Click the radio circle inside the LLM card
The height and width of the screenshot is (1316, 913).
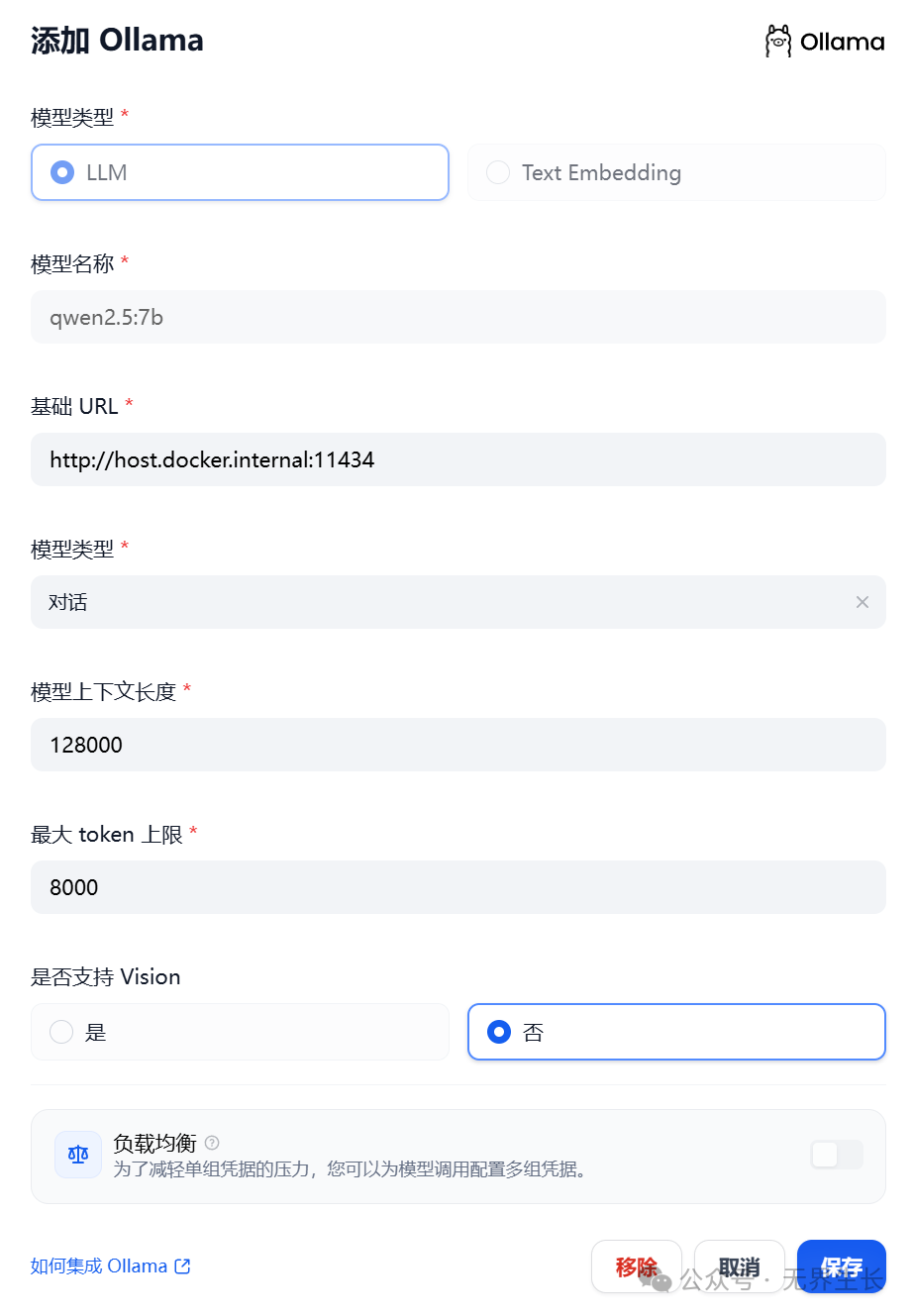point(61,171)
